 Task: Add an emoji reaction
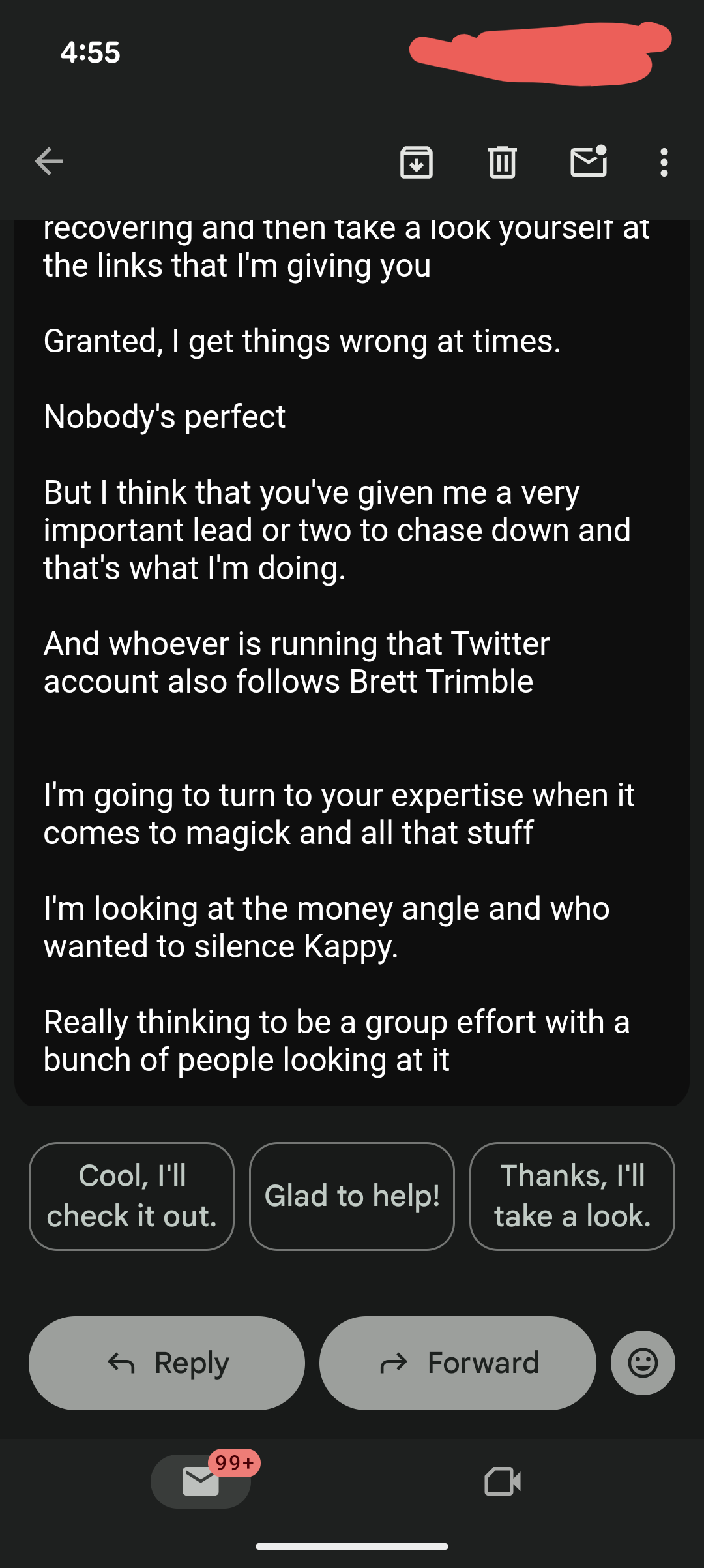point(643,1363)
